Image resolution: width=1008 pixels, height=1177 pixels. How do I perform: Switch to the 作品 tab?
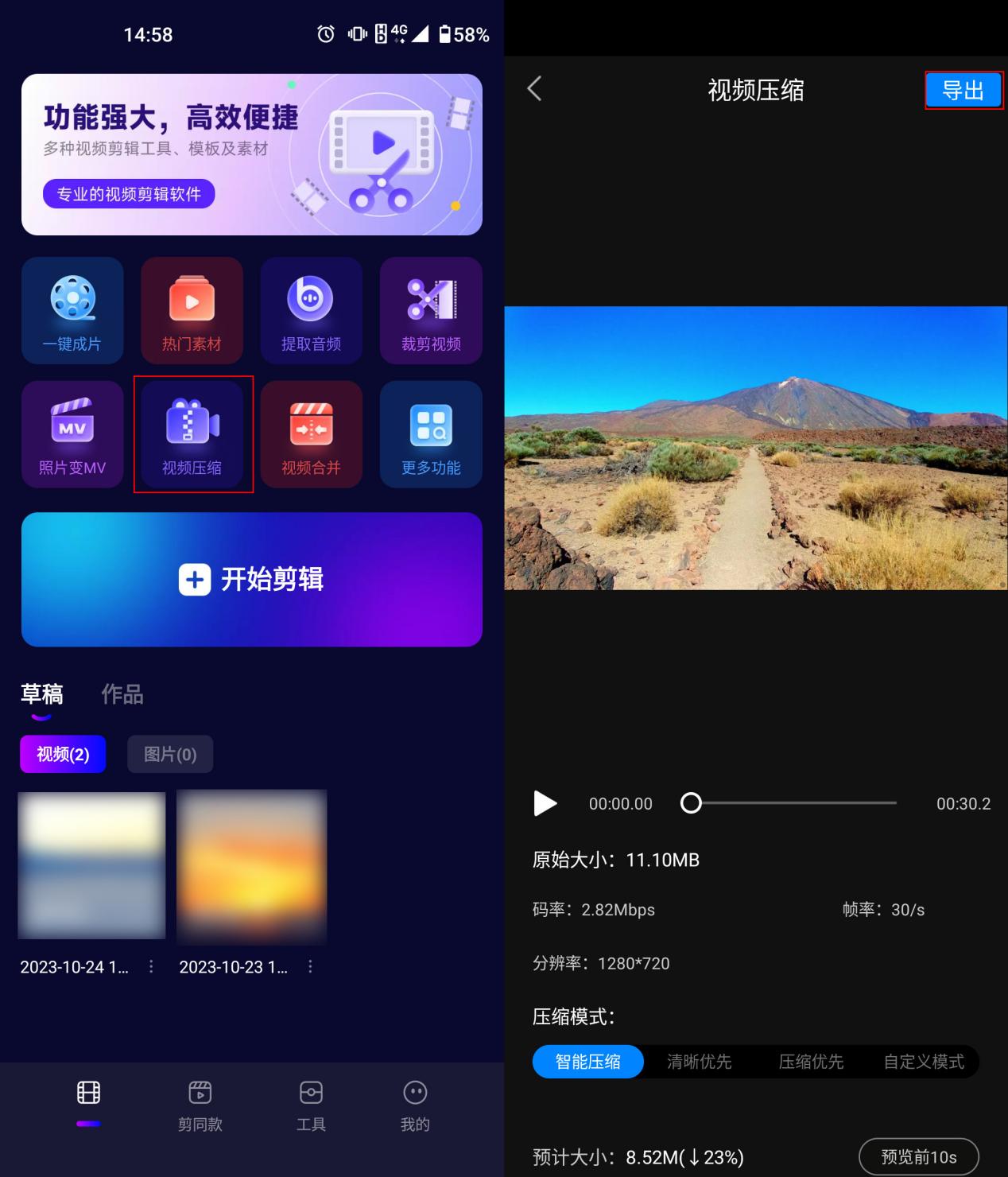pos(121,694)
